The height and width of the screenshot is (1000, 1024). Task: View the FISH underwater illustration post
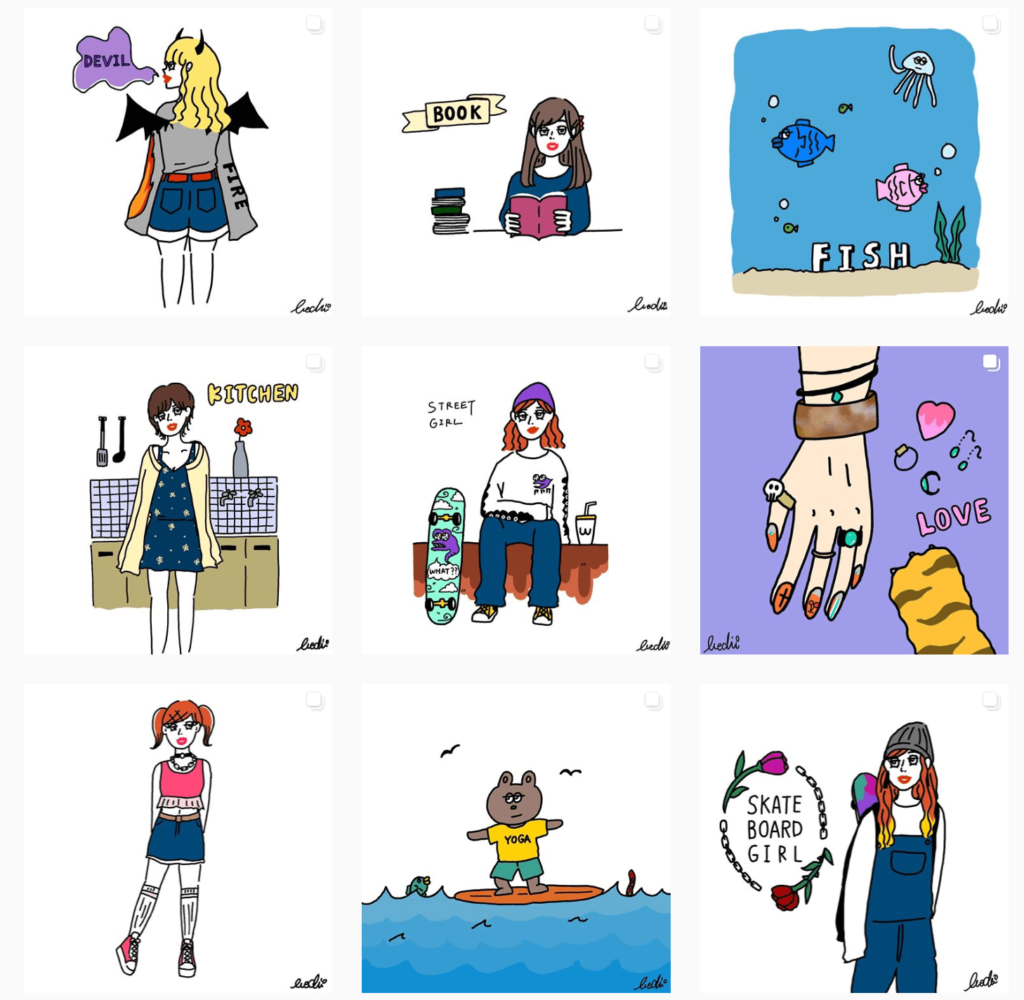click(x=854, y=163)
